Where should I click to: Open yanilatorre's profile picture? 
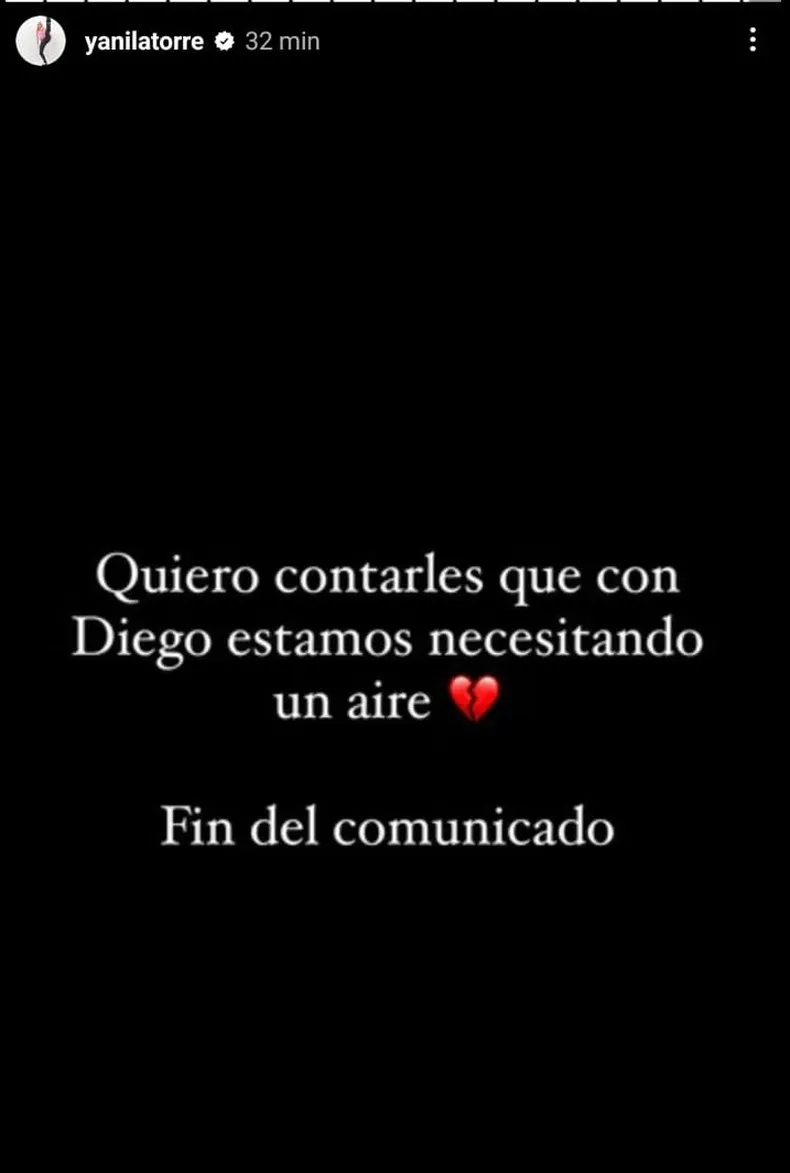pos(41,42)
